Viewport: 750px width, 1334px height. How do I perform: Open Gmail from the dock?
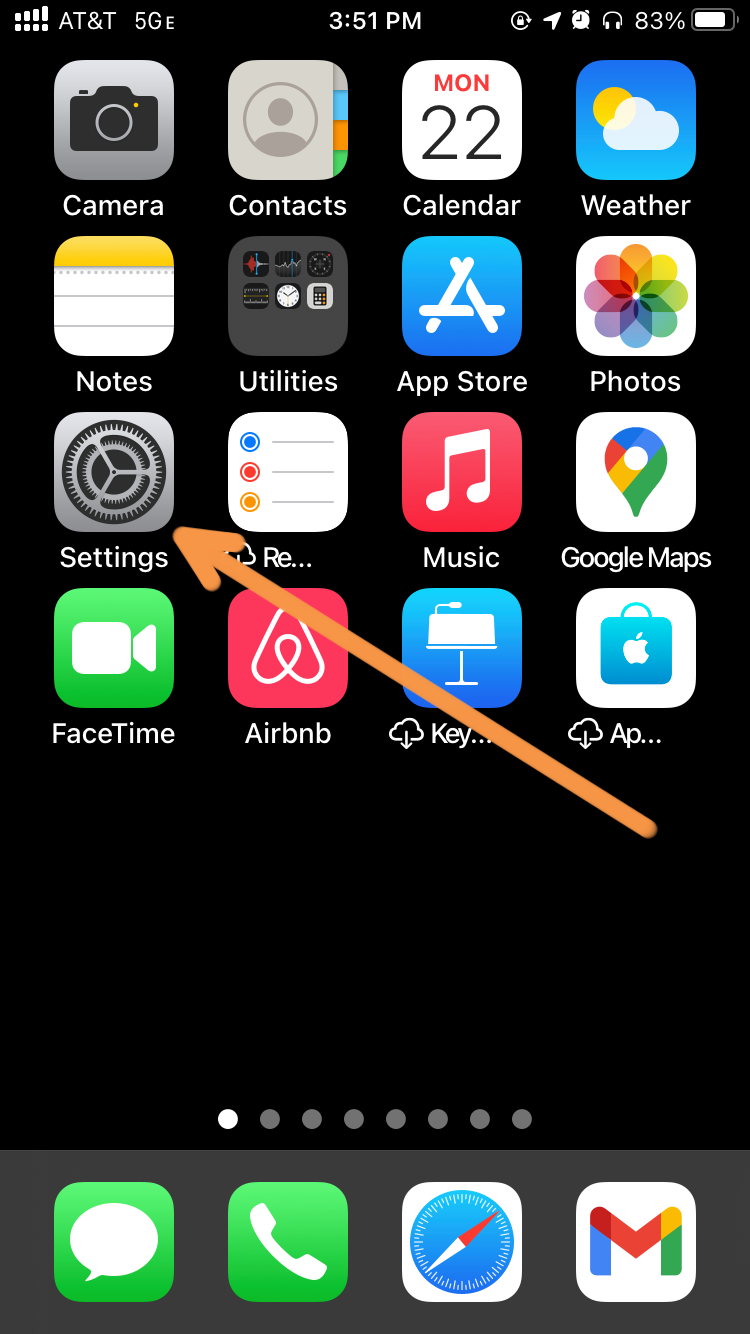coord(636,1242)
